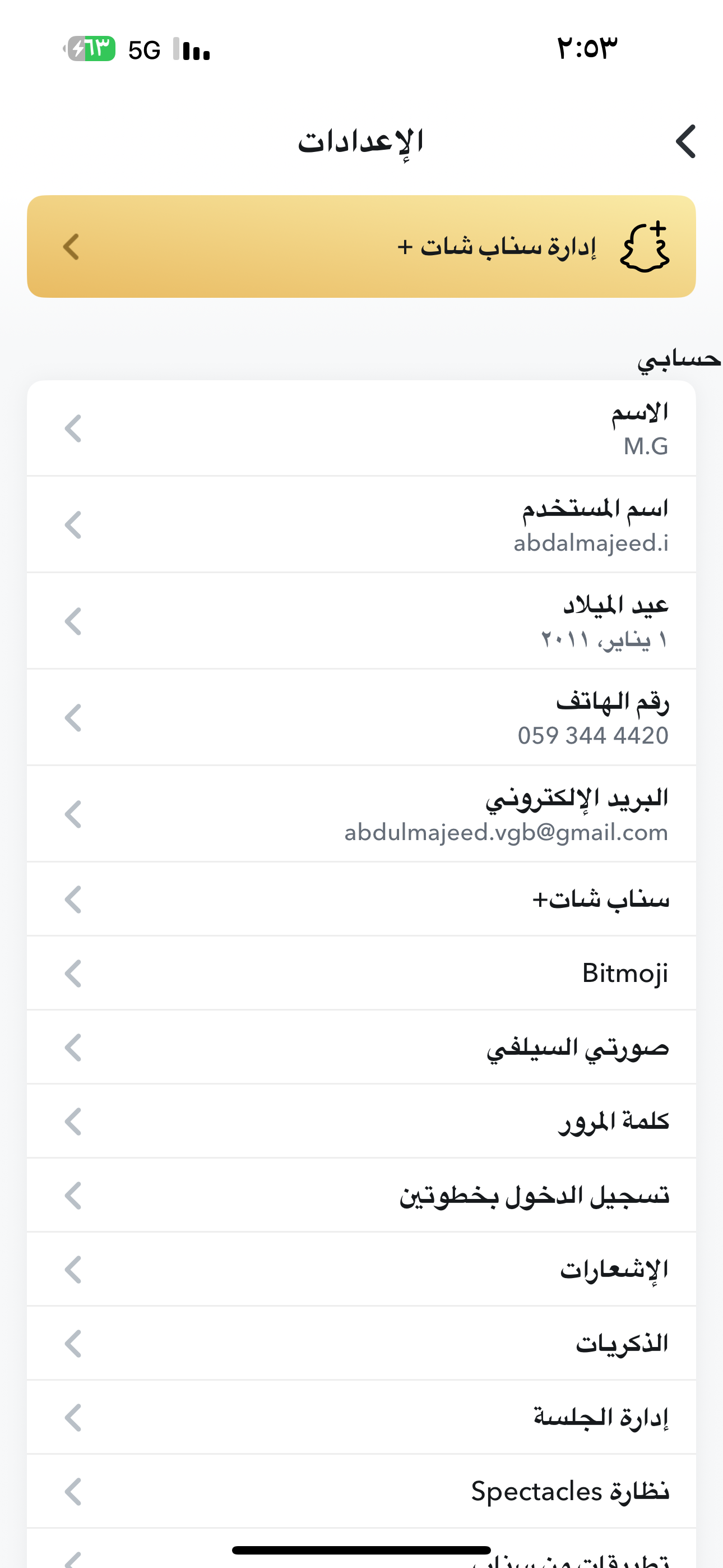Open الذكريات settings
Screen dimensions: 723x1568
point(361,1343)
